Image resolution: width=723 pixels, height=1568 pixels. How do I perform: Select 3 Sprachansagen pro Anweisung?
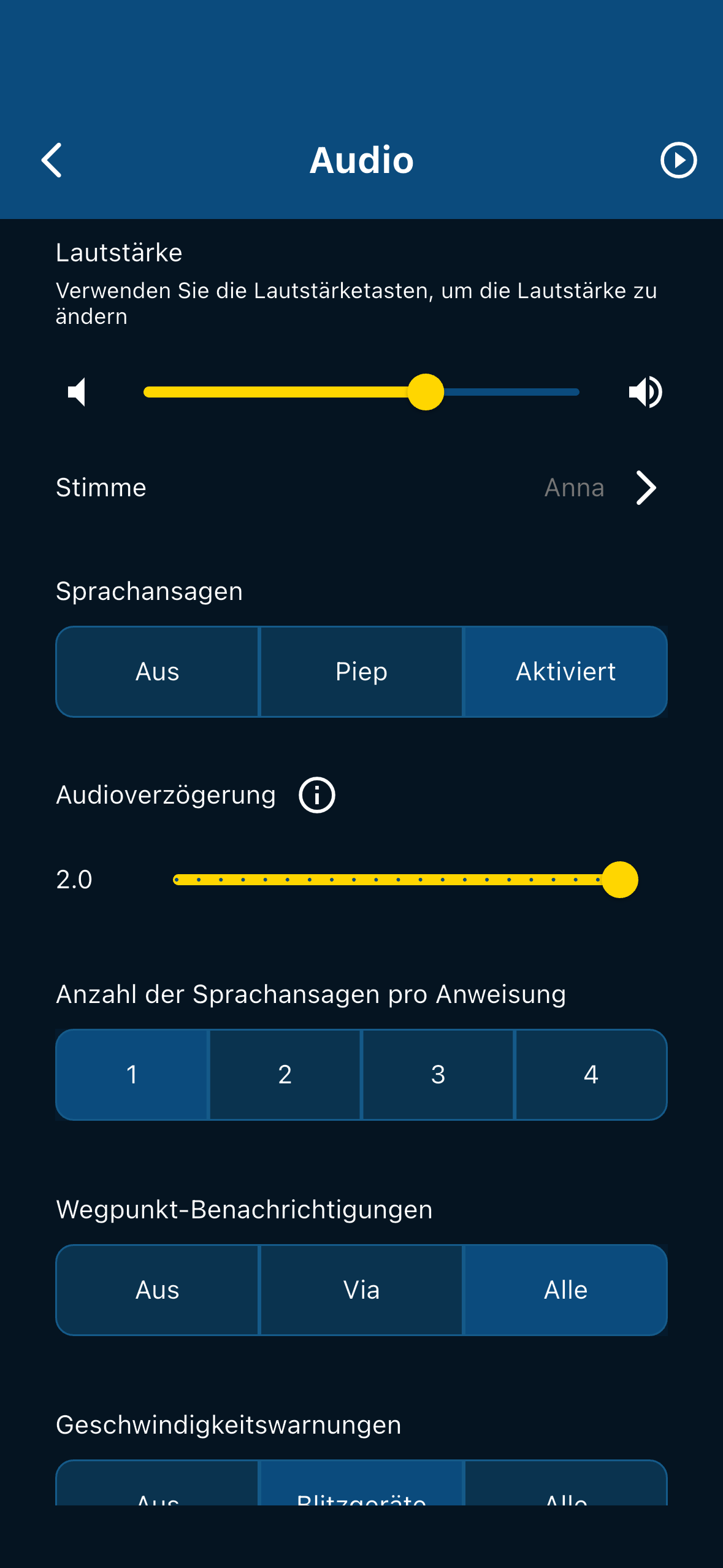click(x=438, y=1075)
